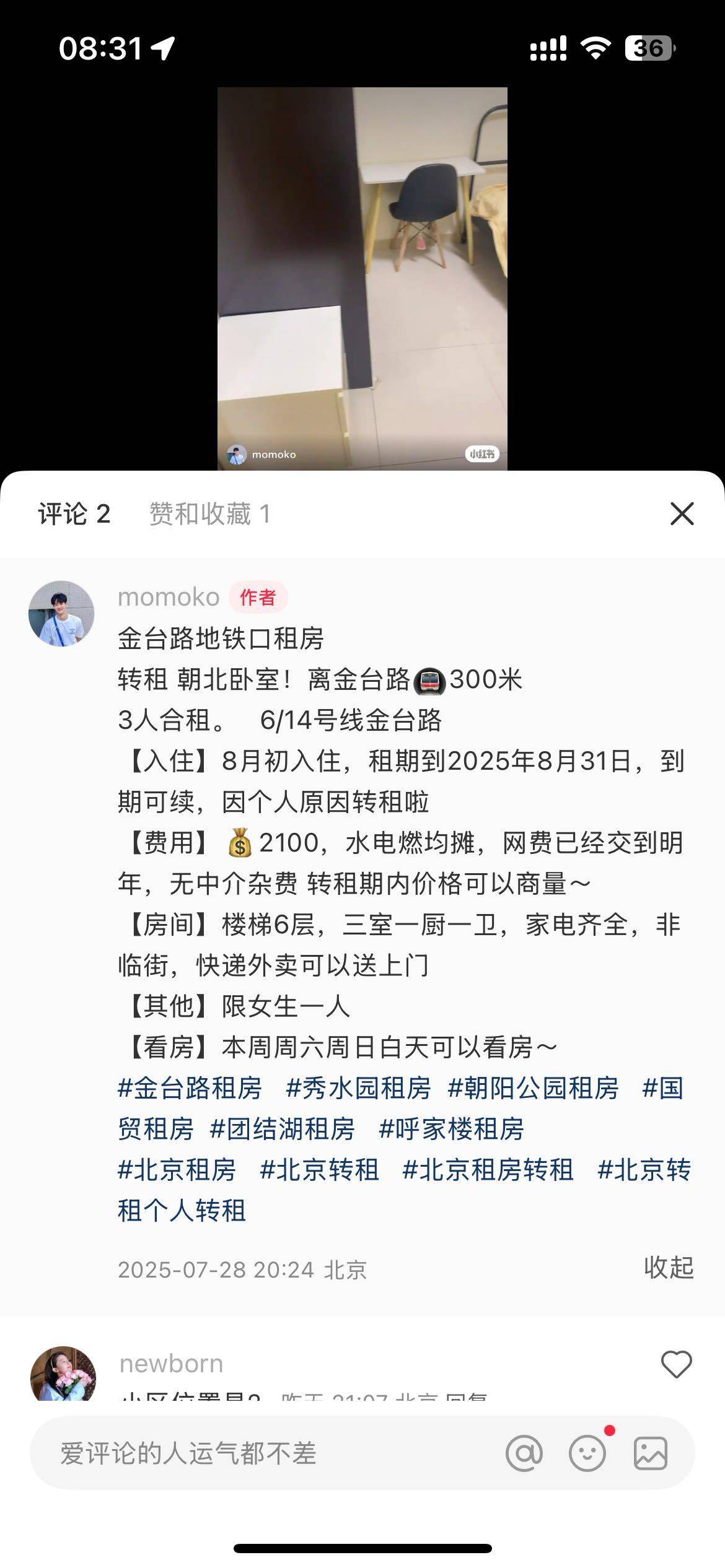Open momoko's profile avatar

point(61,613)
